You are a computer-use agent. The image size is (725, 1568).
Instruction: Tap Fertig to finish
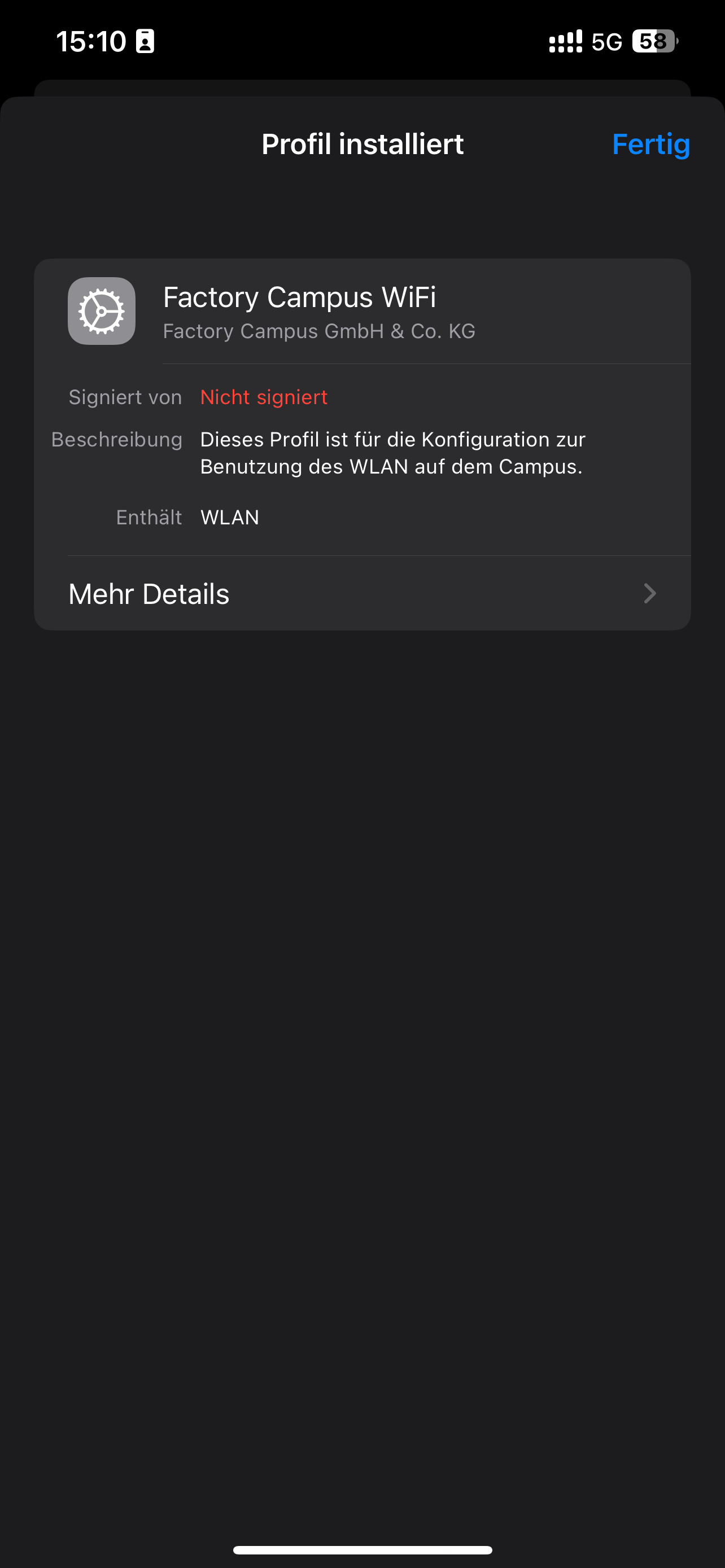click(x=650, y=144)
